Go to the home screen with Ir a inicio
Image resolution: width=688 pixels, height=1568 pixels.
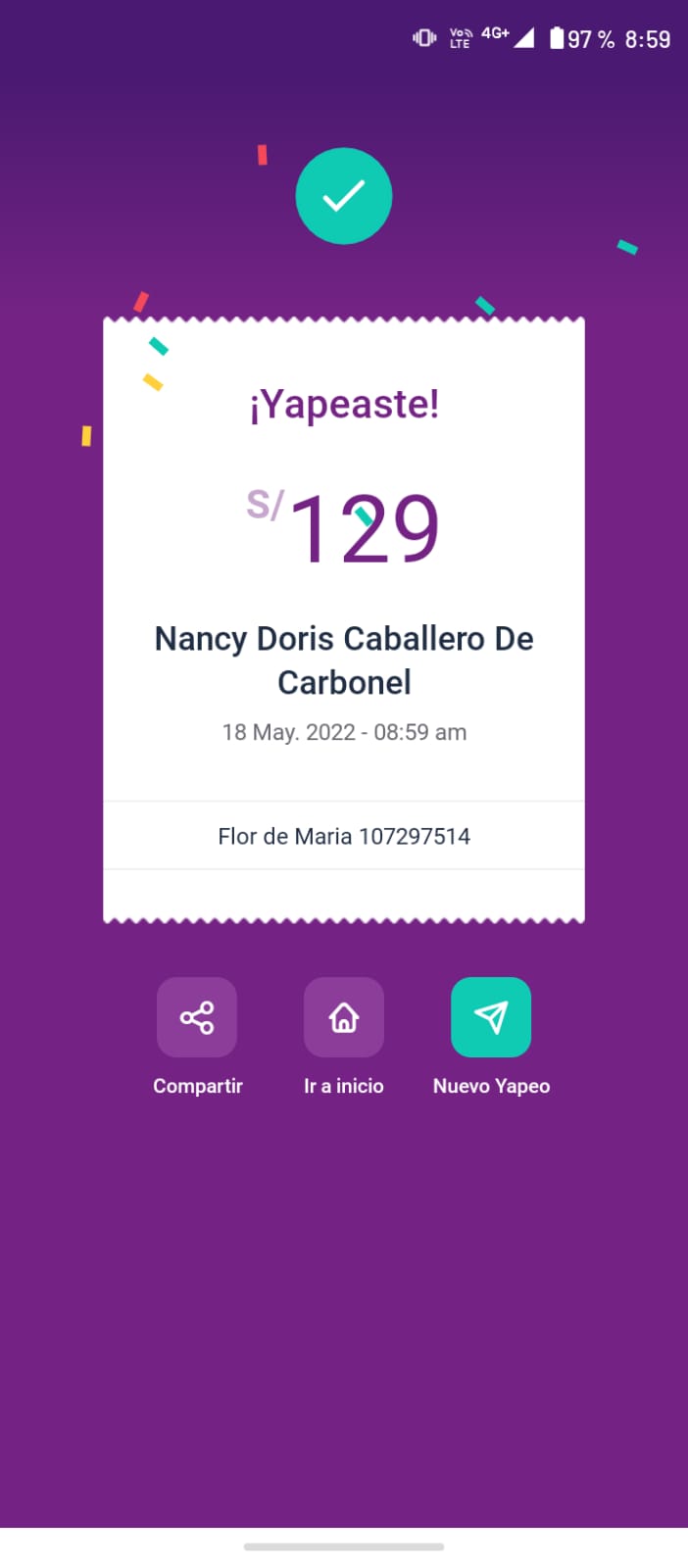point(344,1017)
